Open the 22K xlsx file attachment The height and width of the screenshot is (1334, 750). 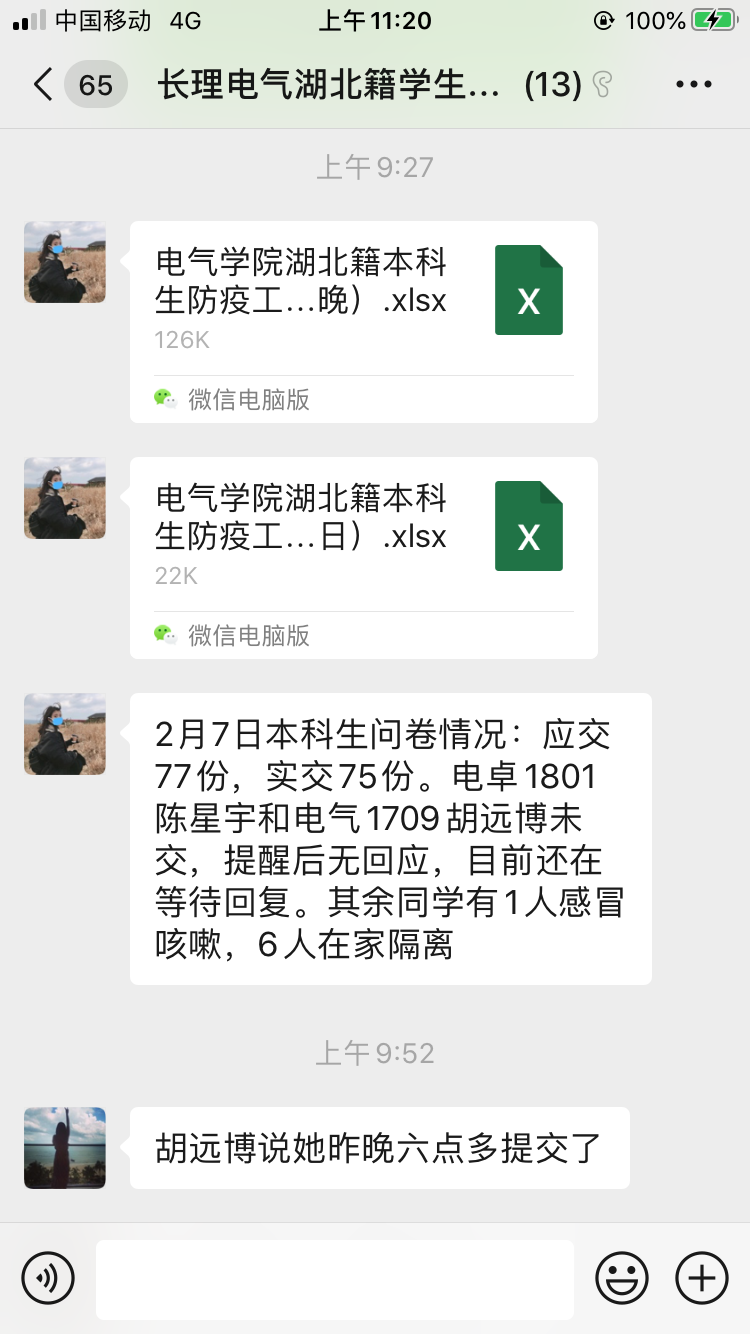tap(363, 557)
